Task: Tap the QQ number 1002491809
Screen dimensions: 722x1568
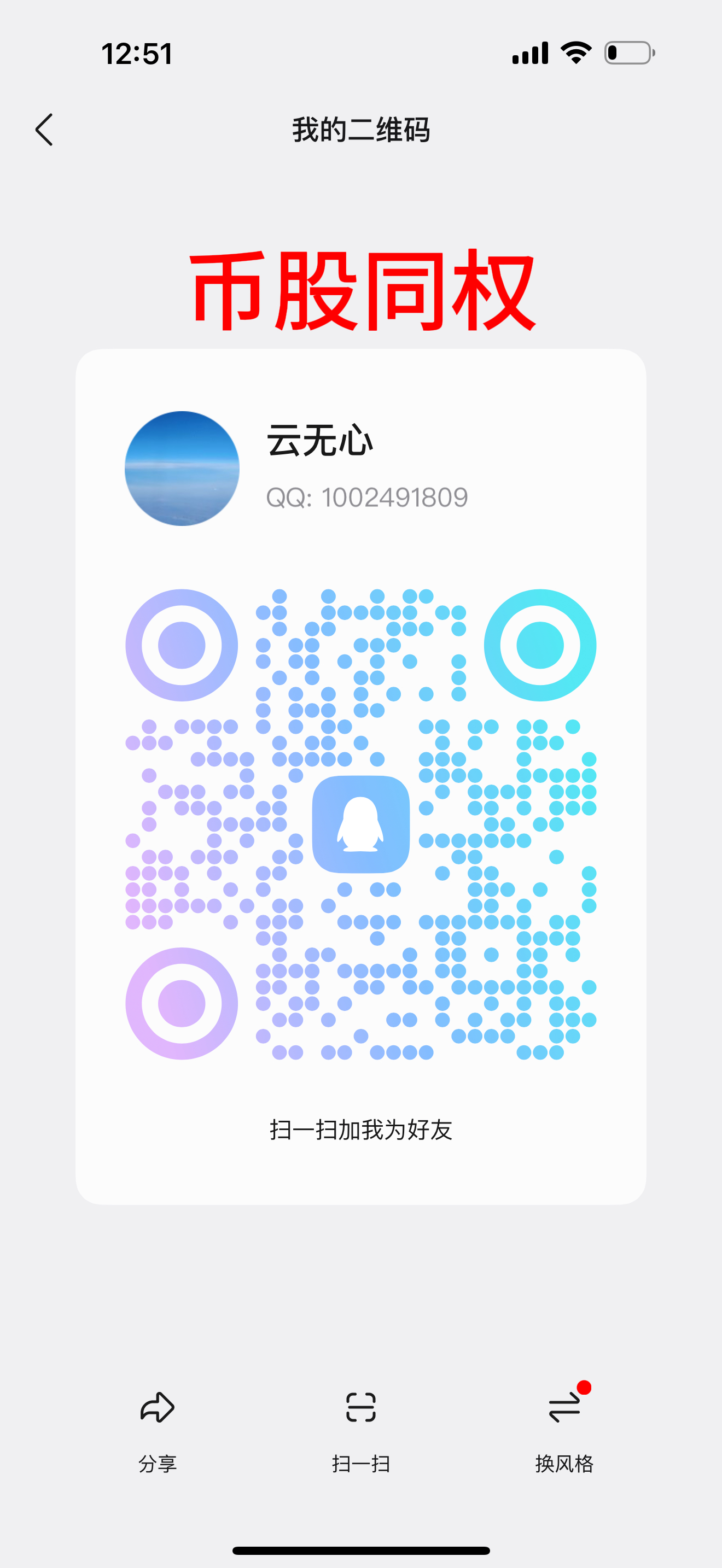Action: coord(368,496)
